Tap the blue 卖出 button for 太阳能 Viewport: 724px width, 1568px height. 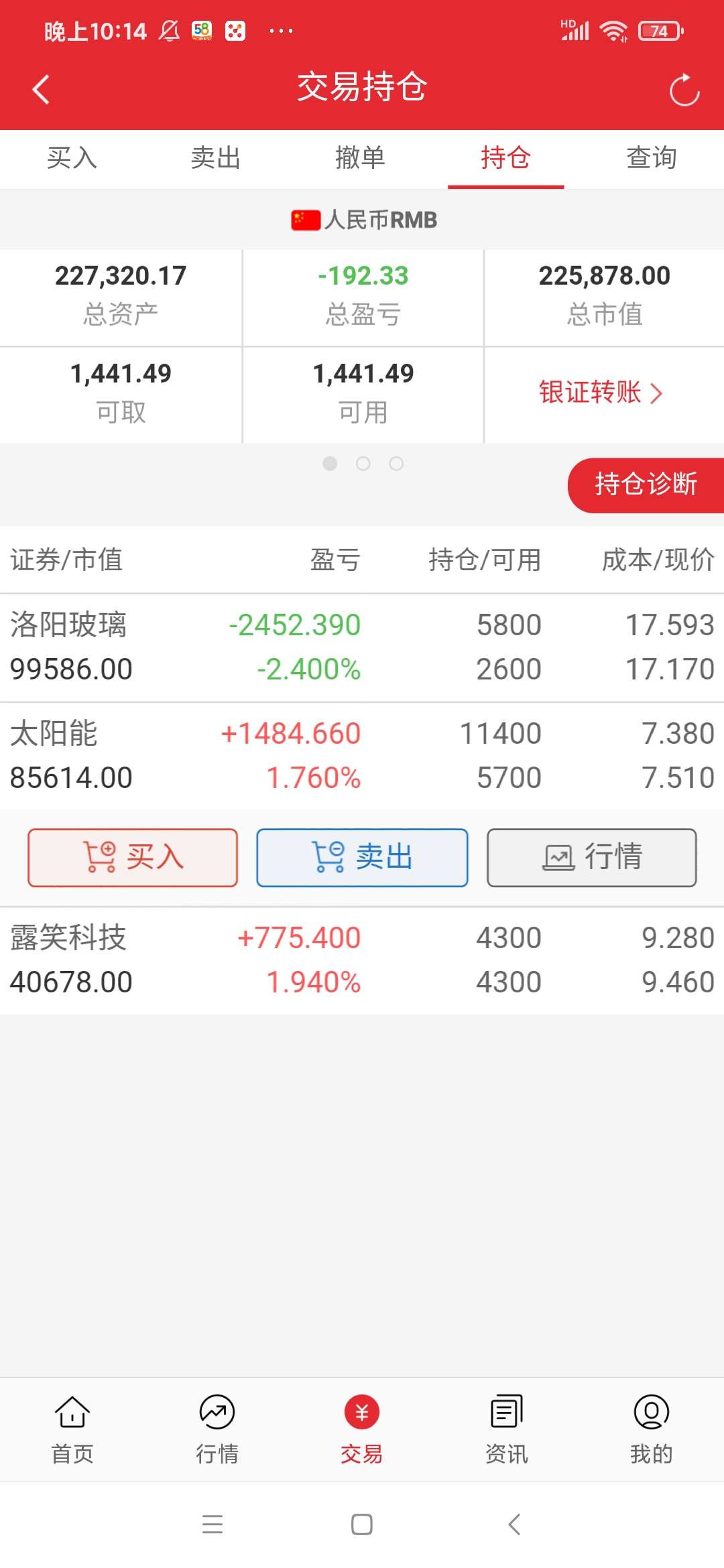362,858
